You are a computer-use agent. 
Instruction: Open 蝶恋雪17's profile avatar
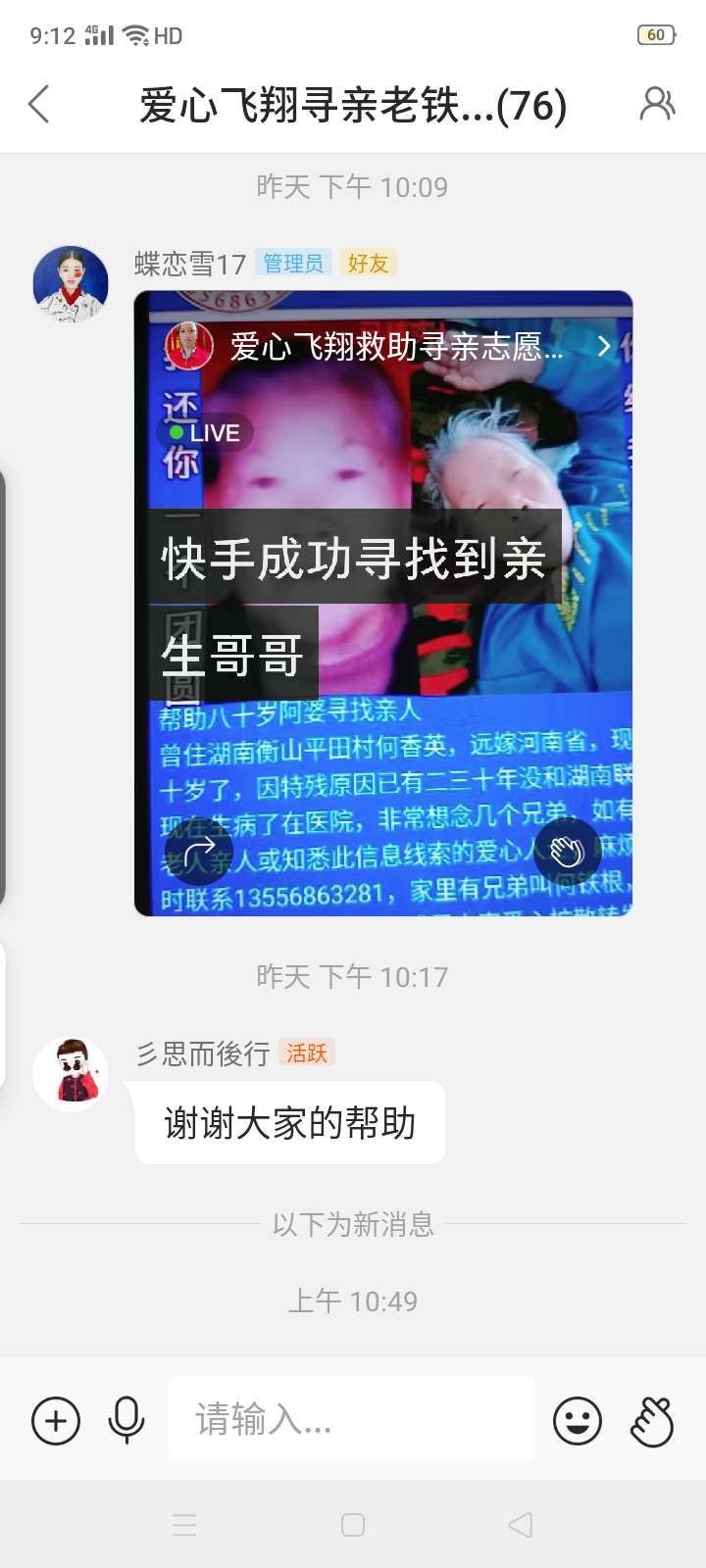tap(71, 284)
